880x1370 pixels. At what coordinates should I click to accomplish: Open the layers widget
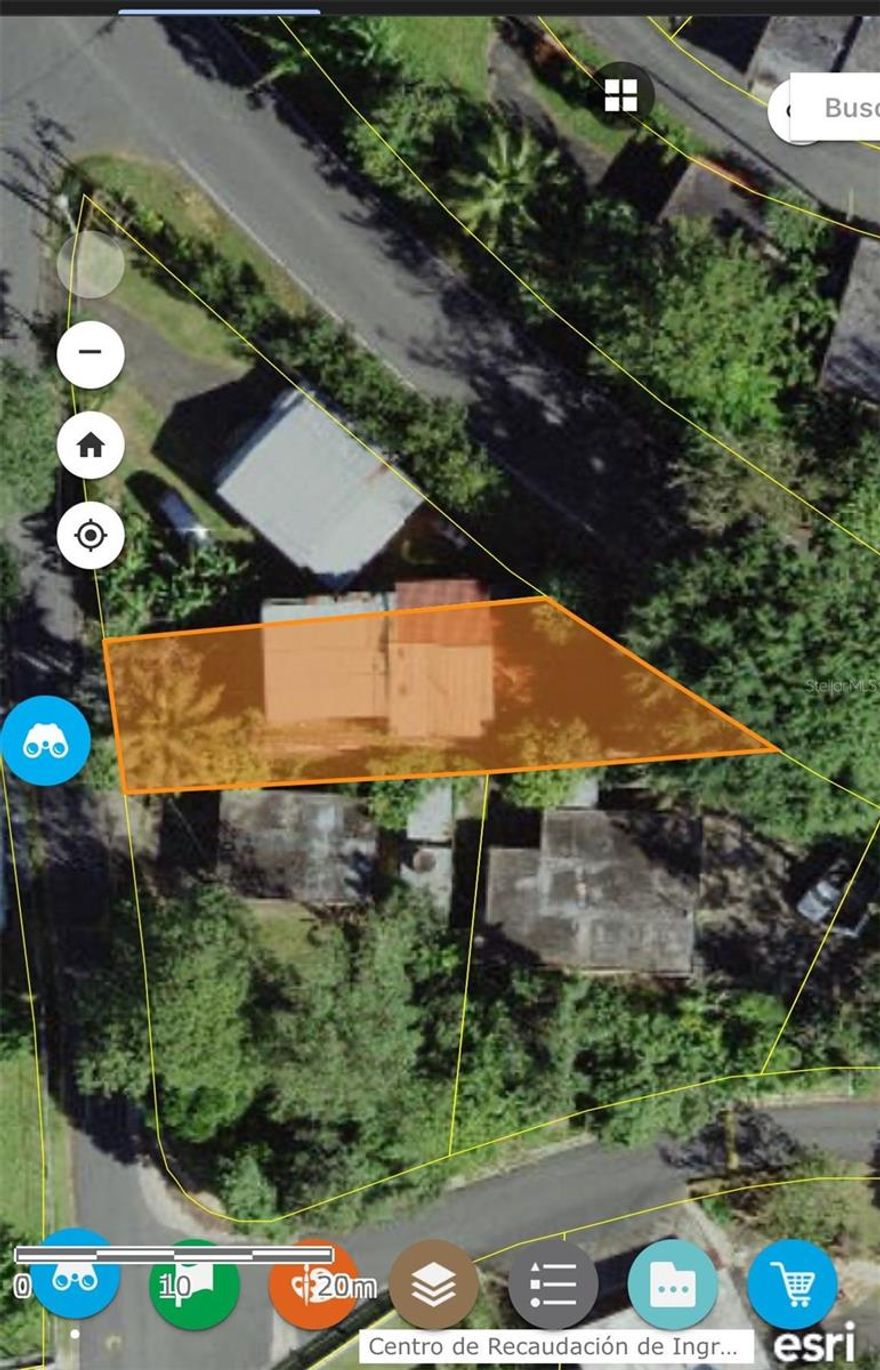pyautogui.click(x=433, y=1284)
